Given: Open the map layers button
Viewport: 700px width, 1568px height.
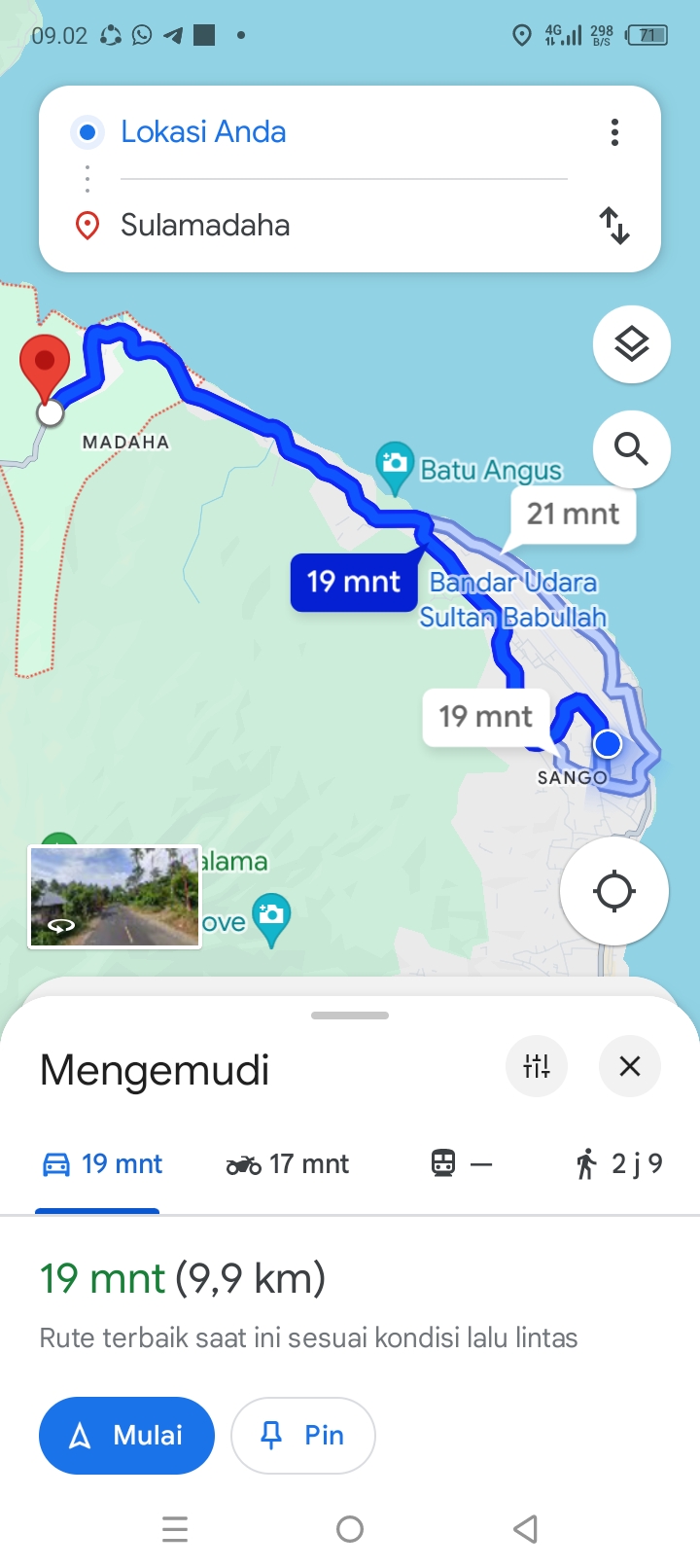Looking at the screenshot, I should pos(632,344).
